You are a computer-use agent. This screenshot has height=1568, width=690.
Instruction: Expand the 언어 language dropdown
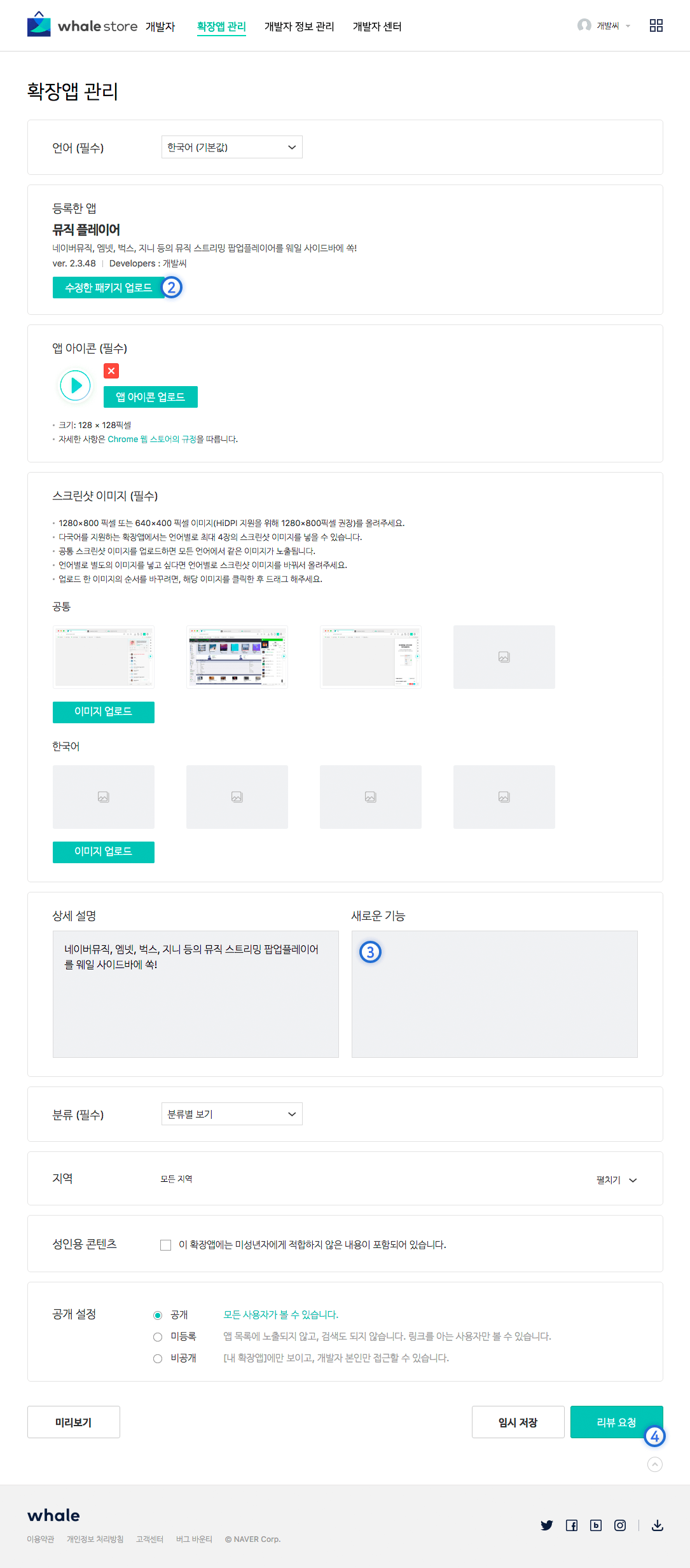[x=231, y=147]
